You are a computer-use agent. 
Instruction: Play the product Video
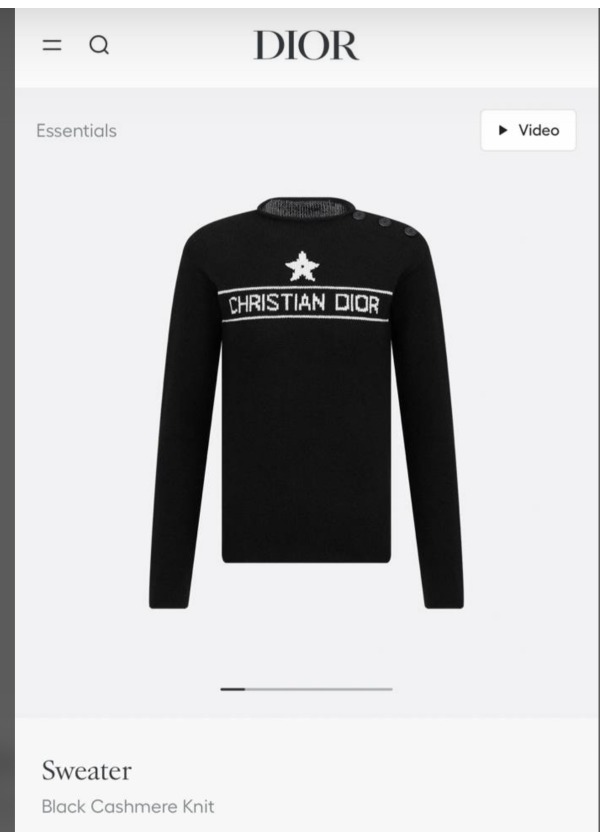tap(528, 130)
